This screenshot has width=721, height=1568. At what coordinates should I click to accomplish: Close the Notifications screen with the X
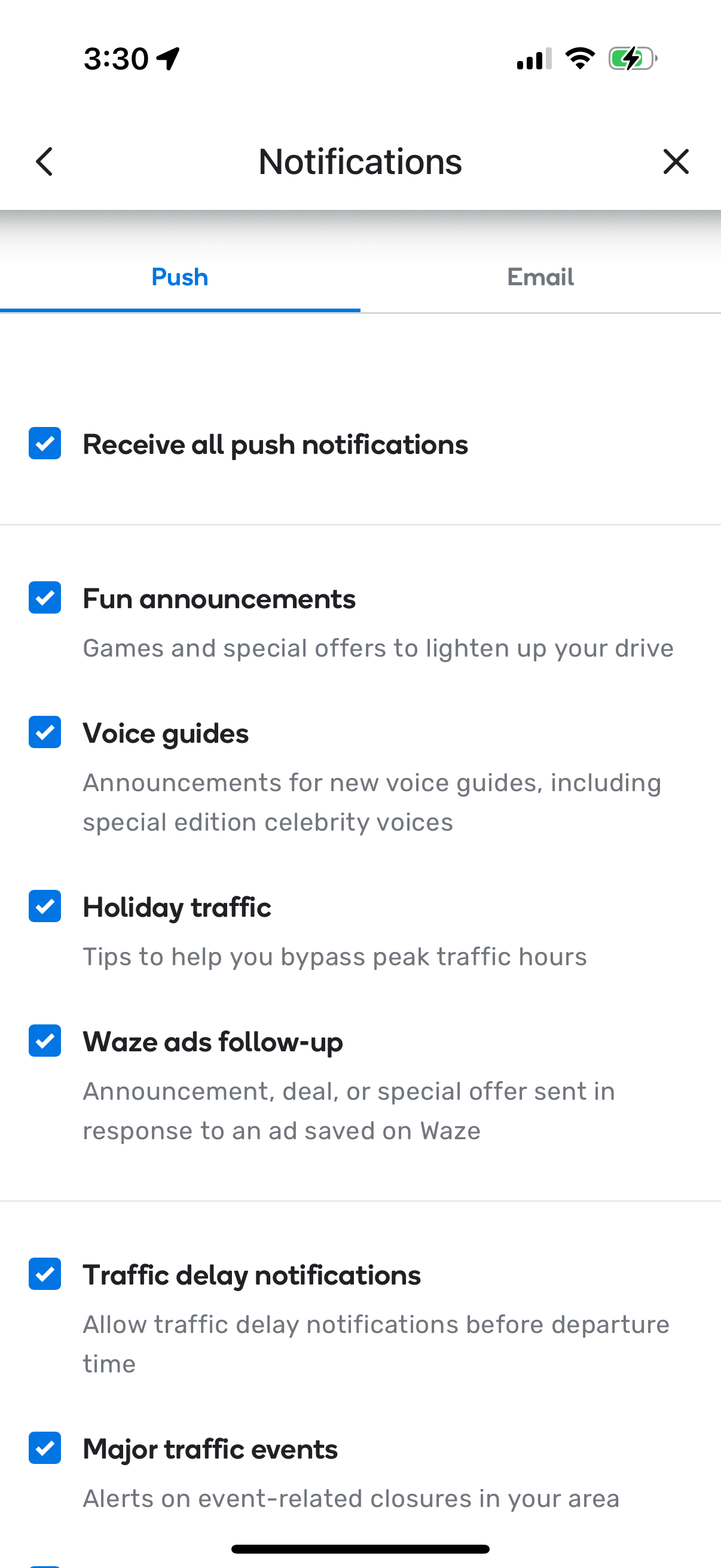676,161
